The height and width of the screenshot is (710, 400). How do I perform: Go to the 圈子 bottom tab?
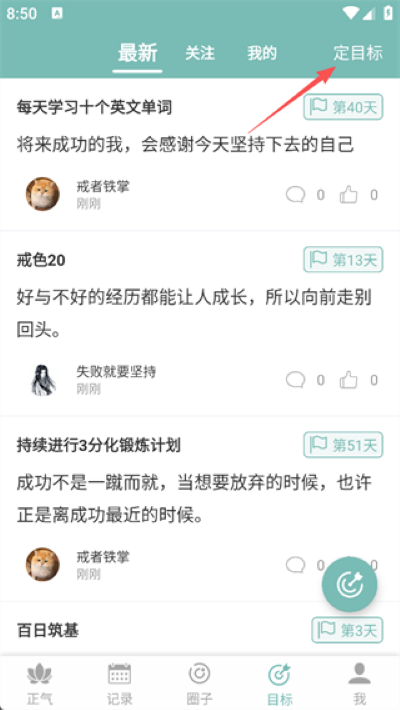coord(199,684)
